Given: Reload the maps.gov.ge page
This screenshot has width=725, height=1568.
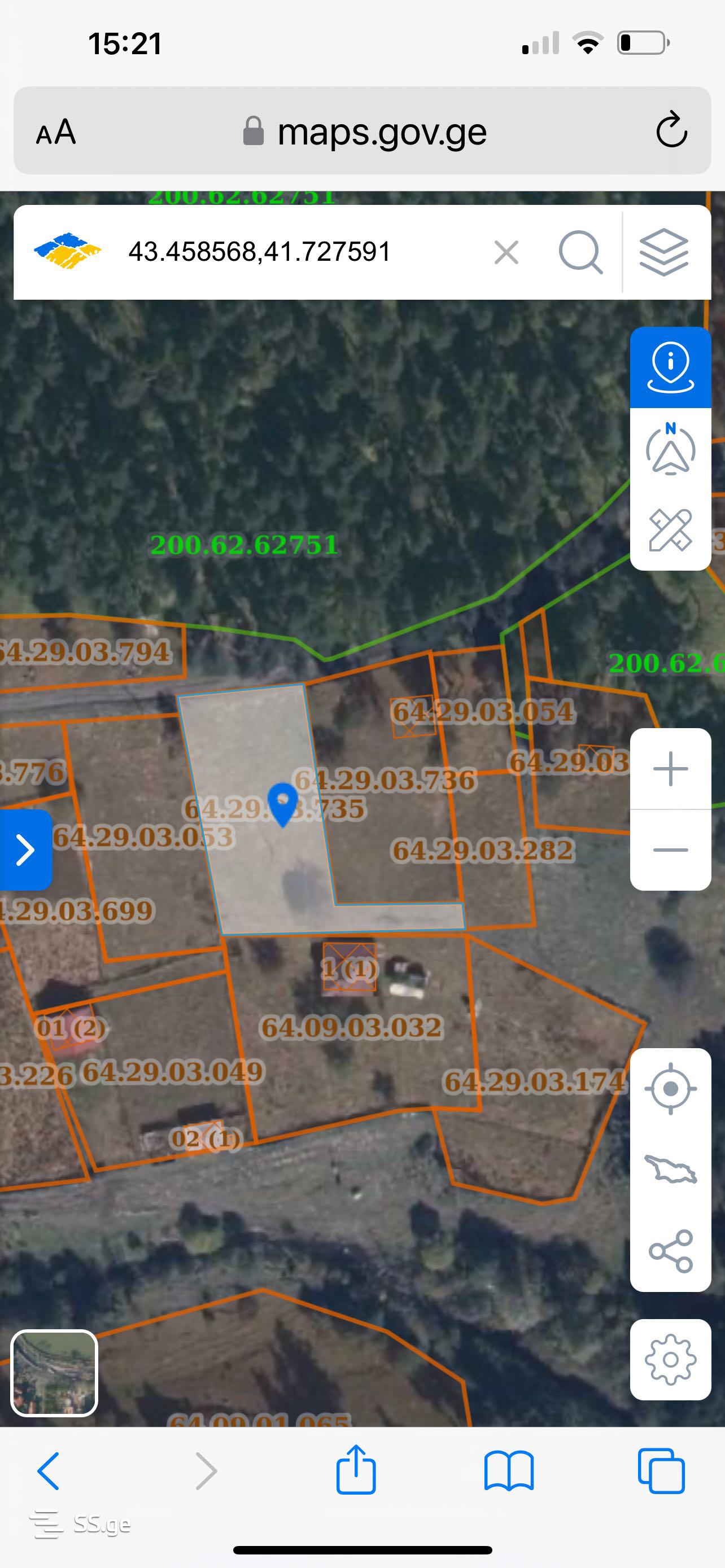Looking at the screenshot, I should tap(671, 130).
